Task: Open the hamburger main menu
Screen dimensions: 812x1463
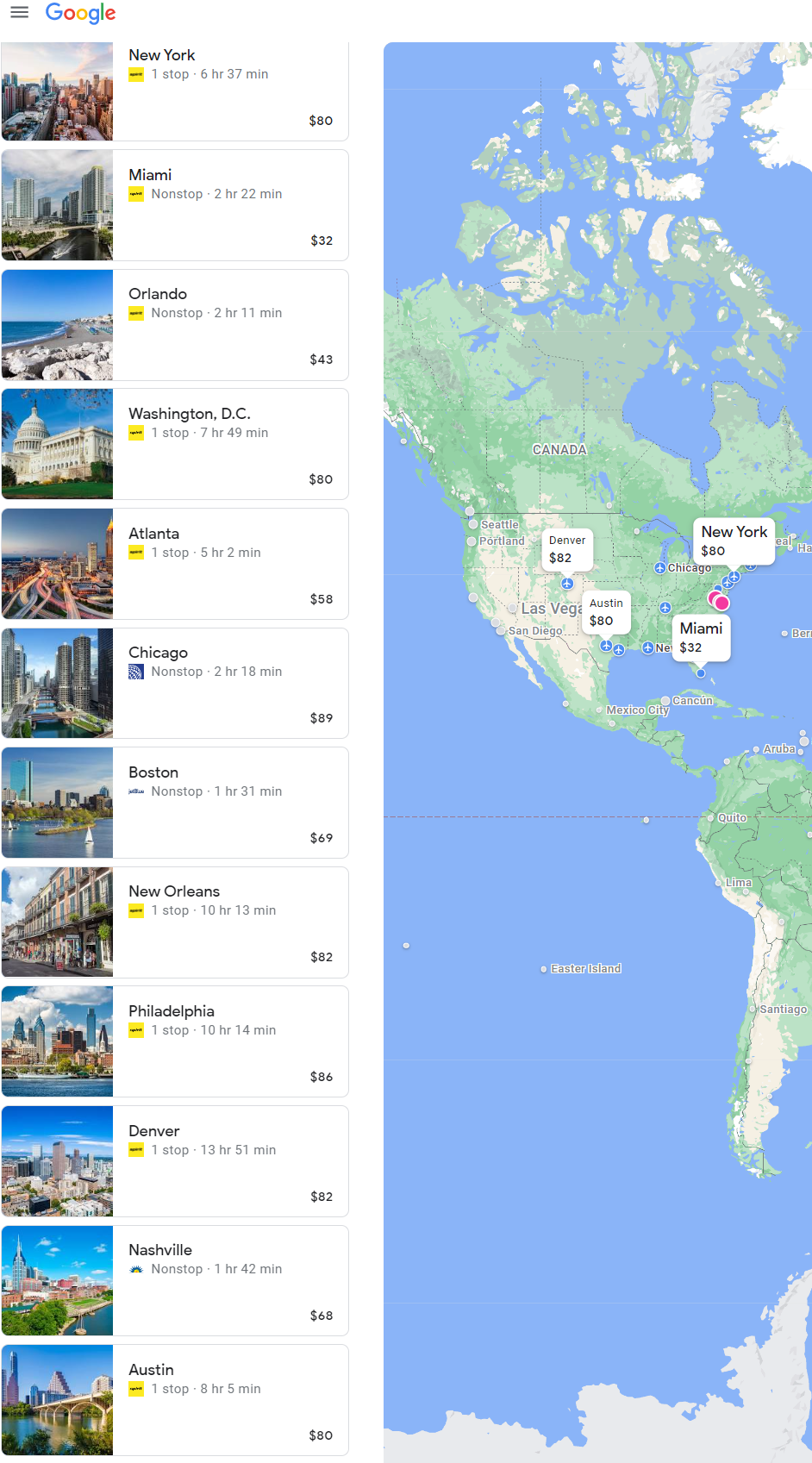Action: tap(19, 12)
